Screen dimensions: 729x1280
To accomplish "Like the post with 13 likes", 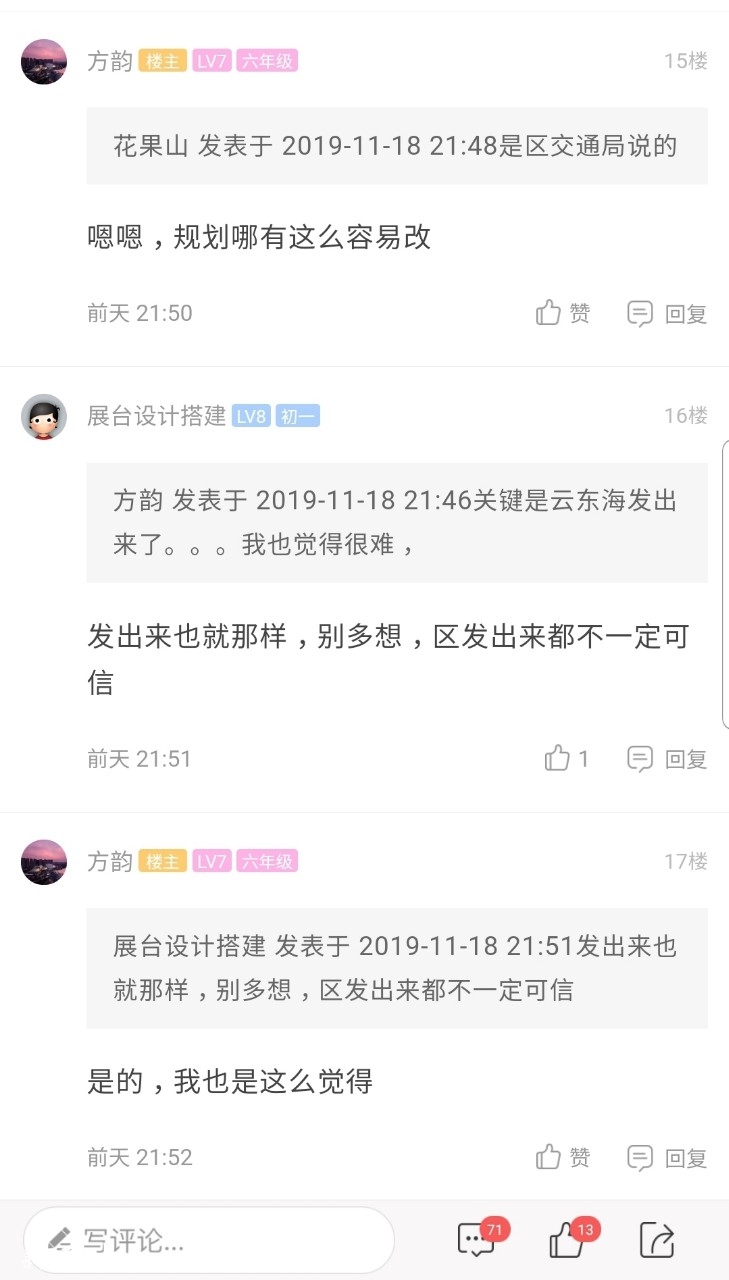I will coord(569,1240).
